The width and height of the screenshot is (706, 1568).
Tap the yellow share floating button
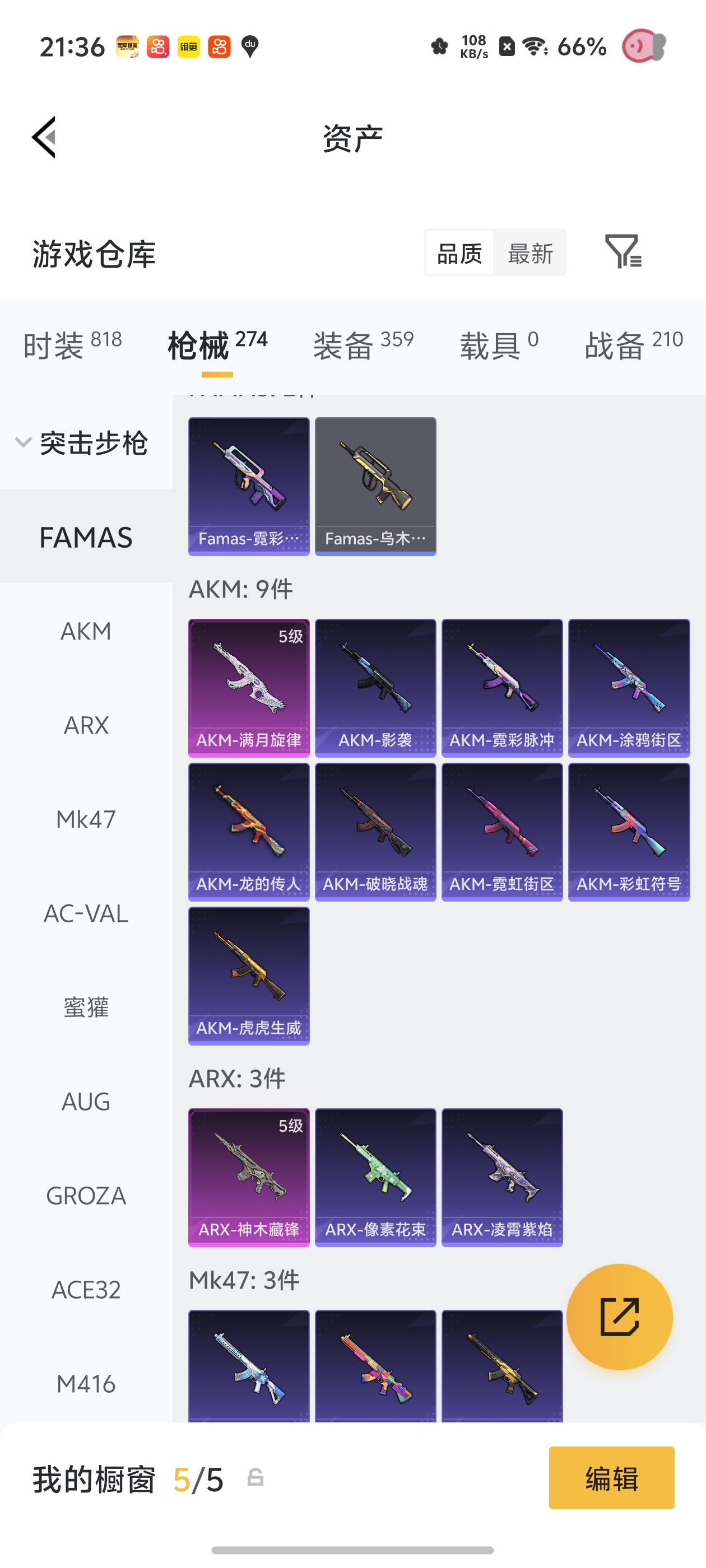(x=620, y=1317)
